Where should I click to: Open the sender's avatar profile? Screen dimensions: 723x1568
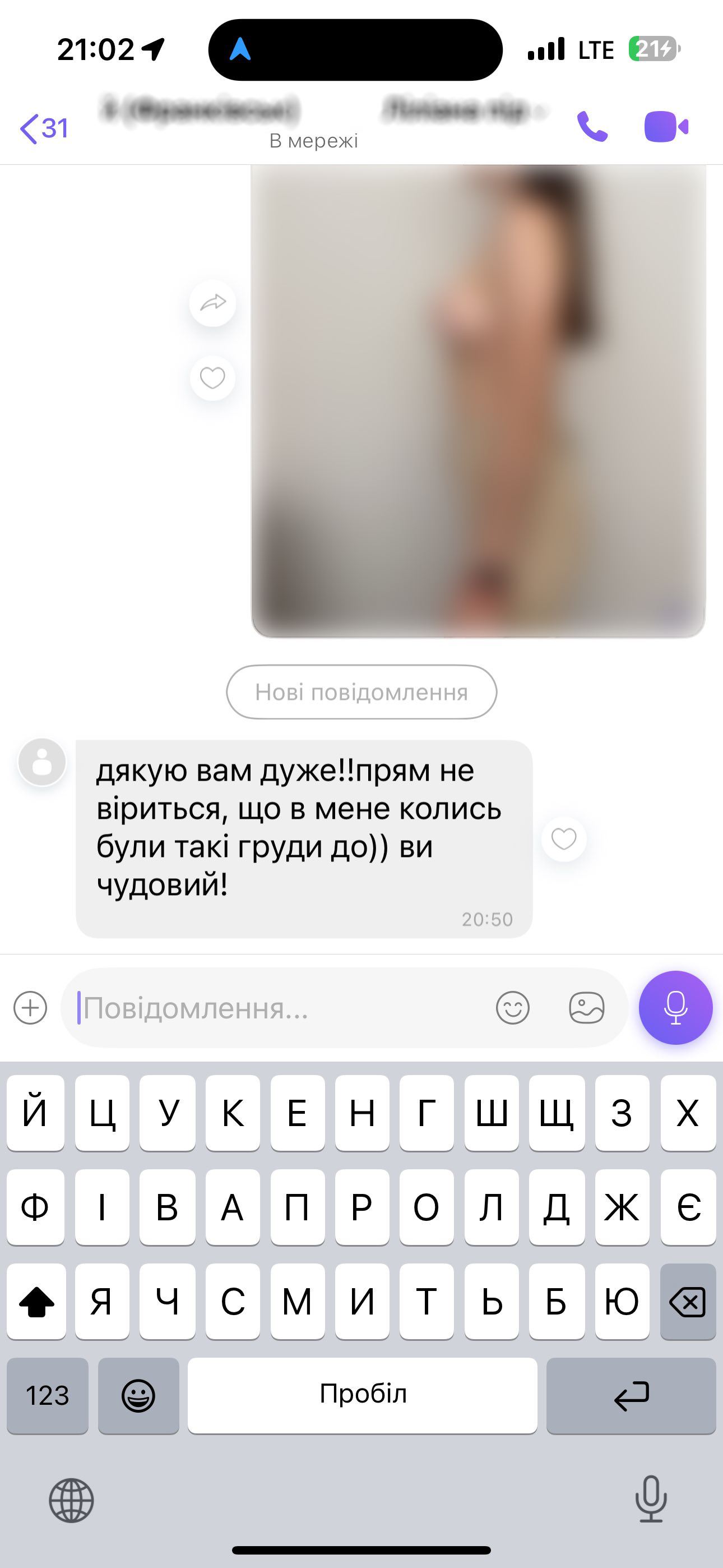[42, 762]
